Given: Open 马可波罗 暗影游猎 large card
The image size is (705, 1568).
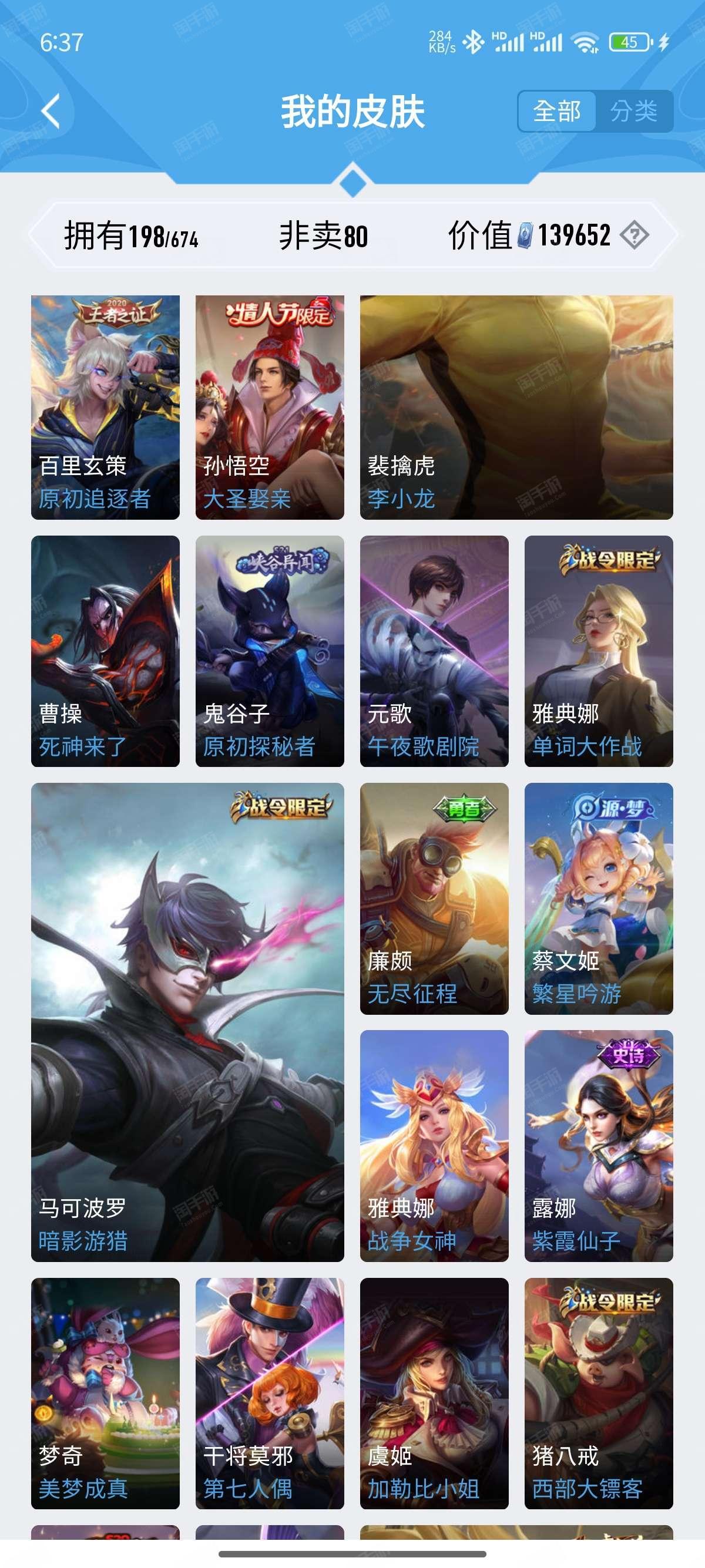Looking at the screenshot, I should point(187,1022).
